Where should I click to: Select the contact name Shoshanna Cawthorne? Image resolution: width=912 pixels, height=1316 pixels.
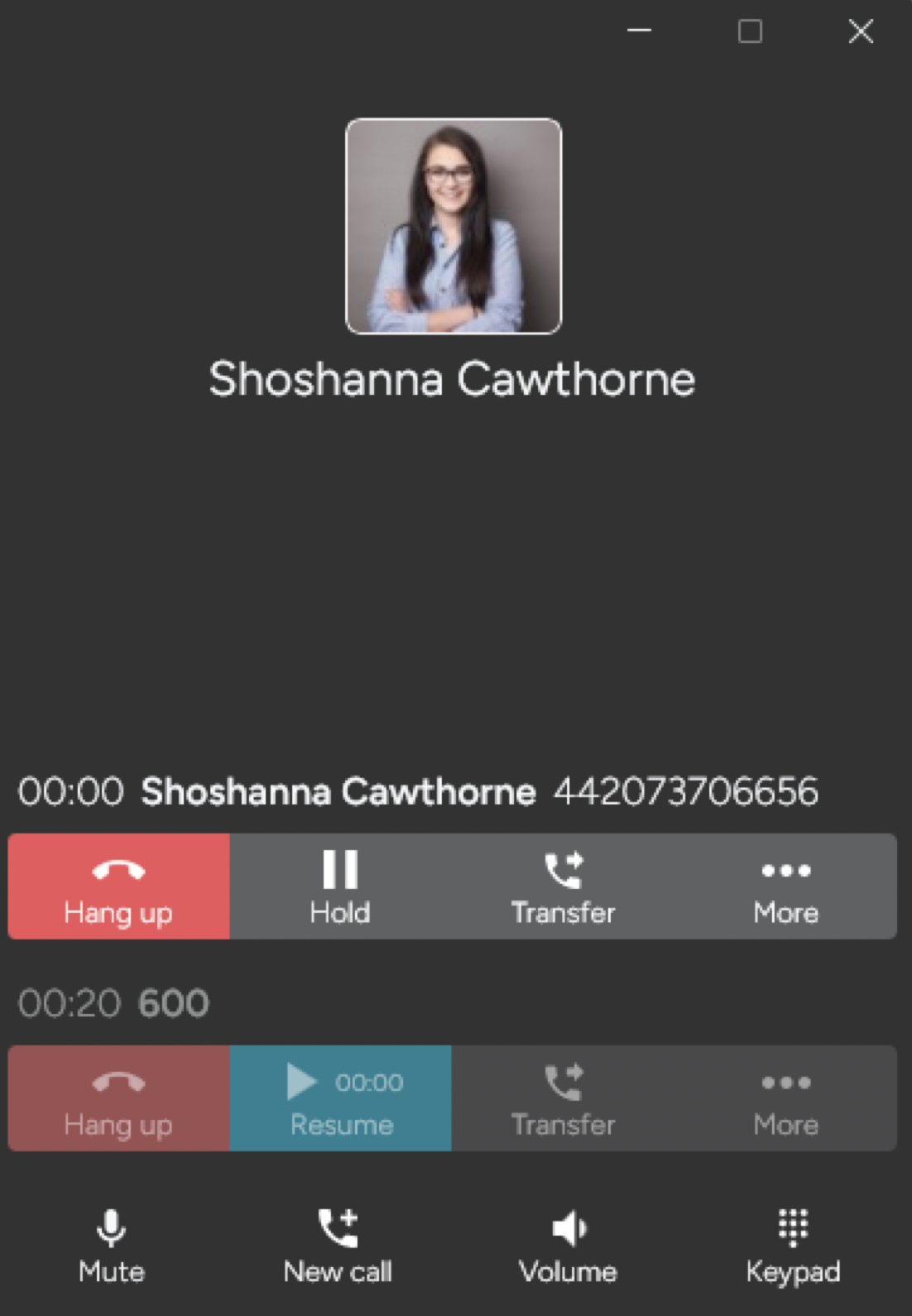454,379
